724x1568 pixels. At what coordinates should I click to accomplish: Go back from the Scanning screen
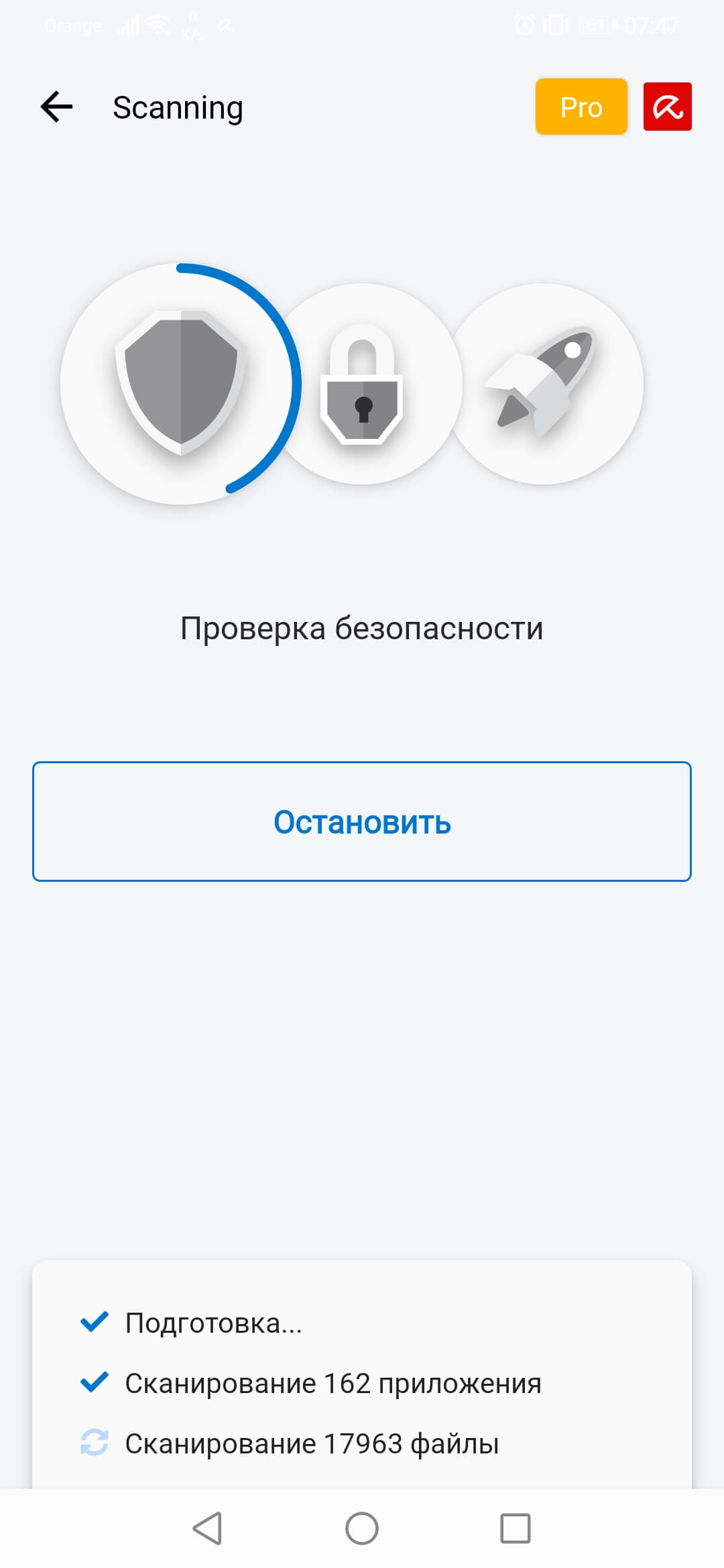[x=56, y=107]
